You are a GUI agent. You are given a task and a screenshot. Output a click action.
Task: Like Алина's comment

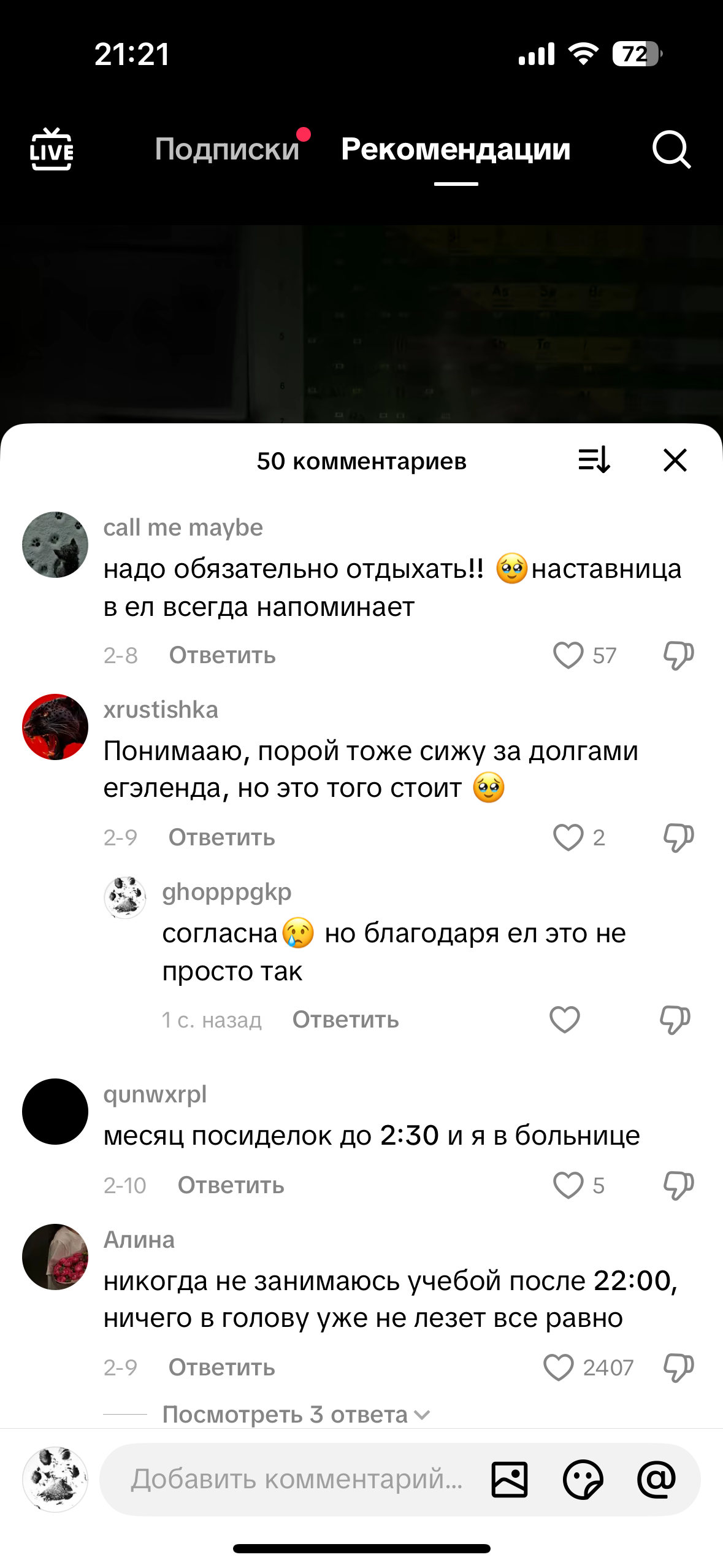coord(558,1367)
